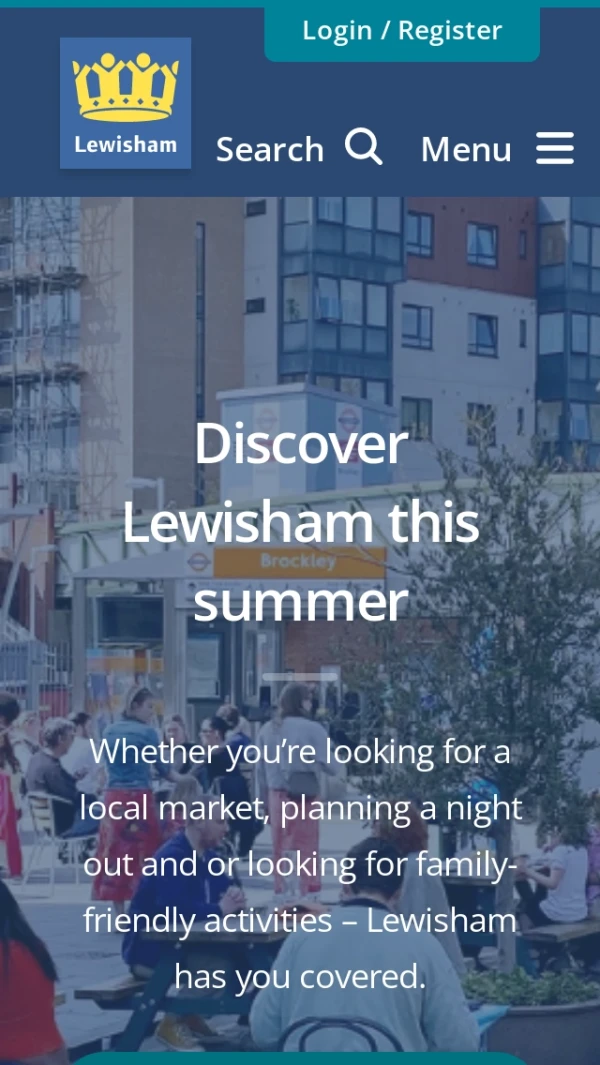
Task: Open the site search
Action: coord(299,149)
